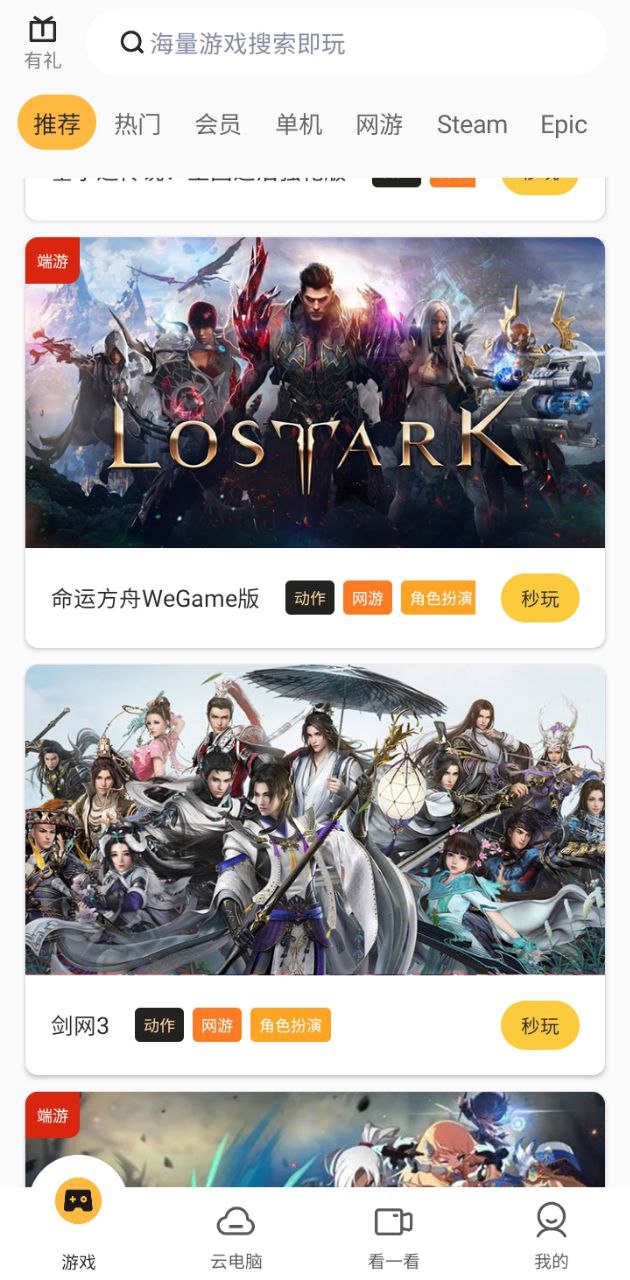Open the 有礼 gift icon
630x1280 pixels.
tap(42, 43)
